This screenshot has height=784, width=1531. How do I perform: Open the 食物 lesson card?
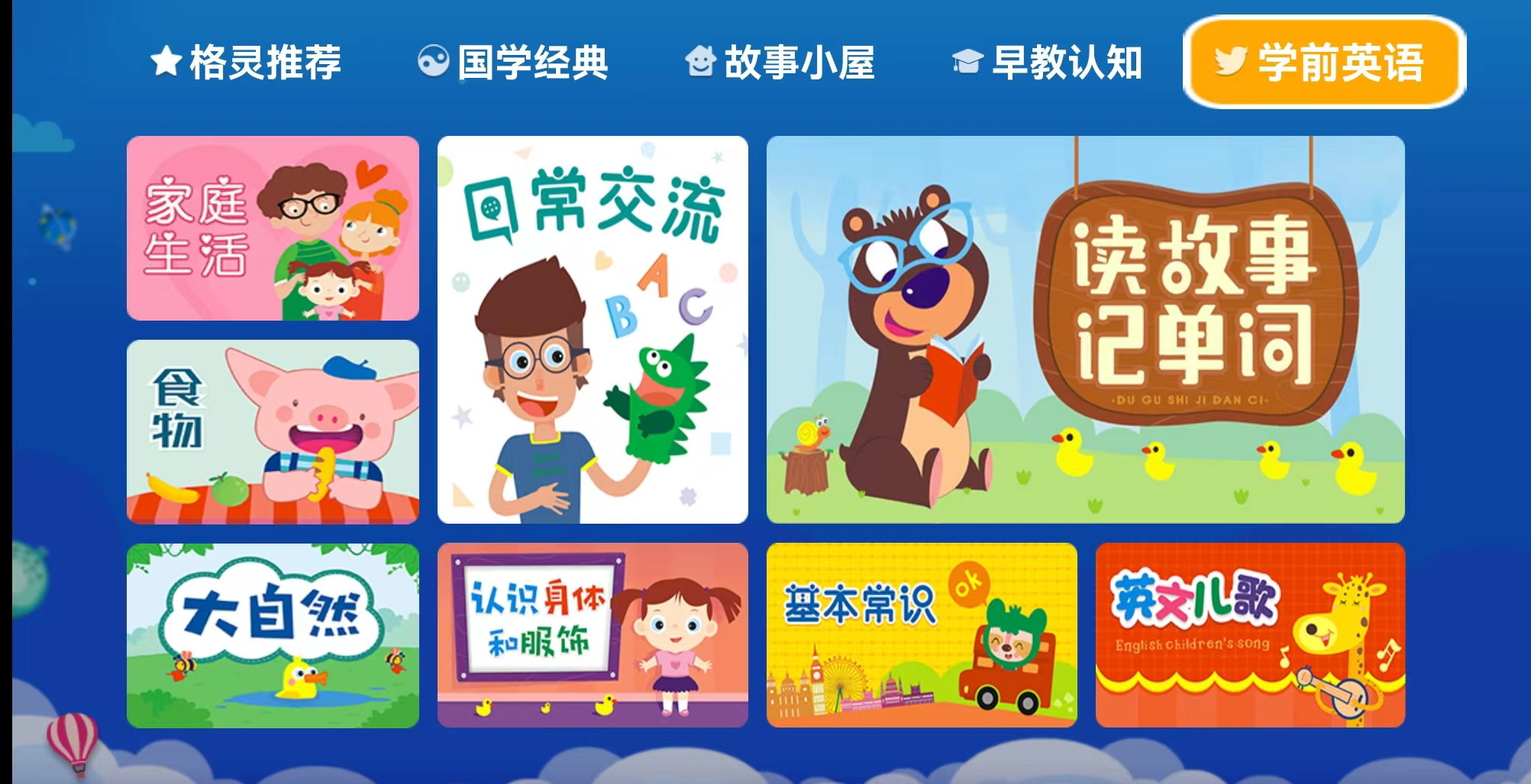click(x=273, y=432)
